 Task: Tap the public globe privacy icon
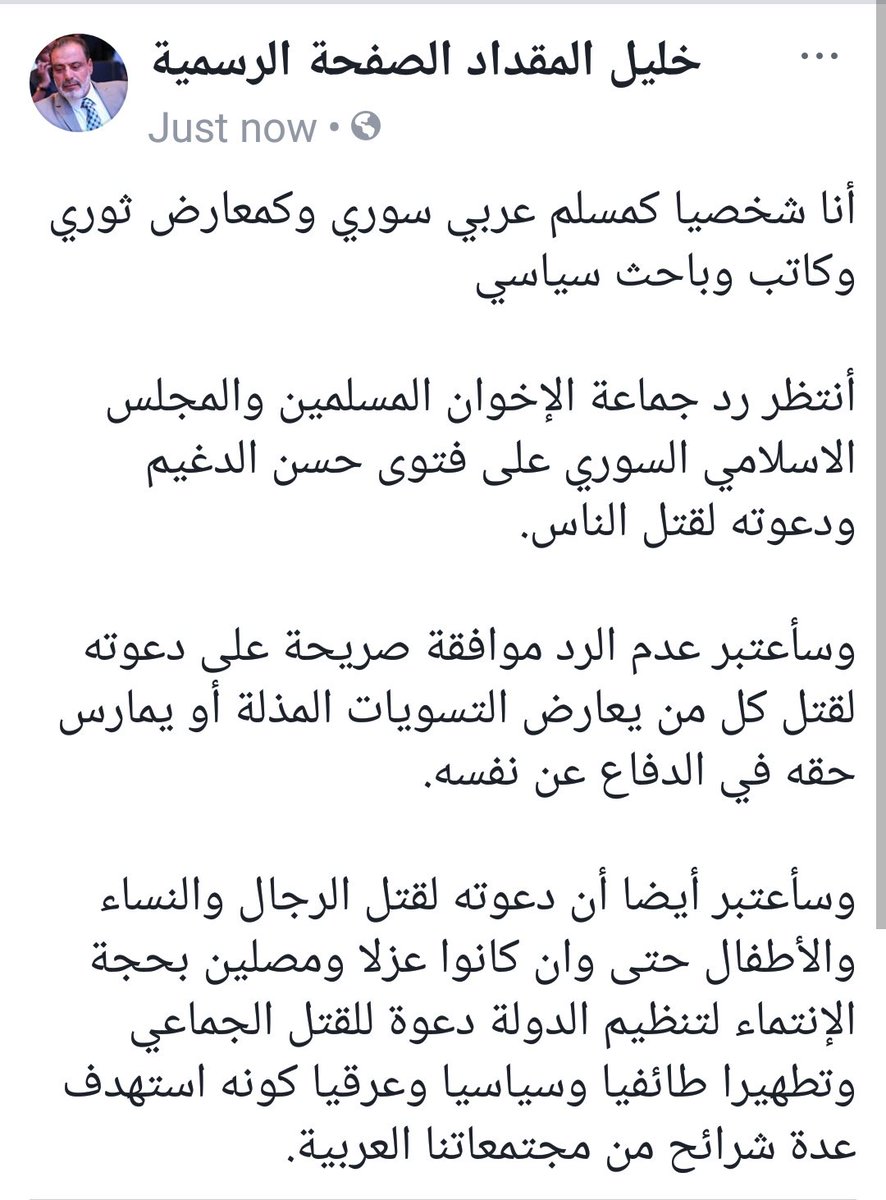[367, 127]
